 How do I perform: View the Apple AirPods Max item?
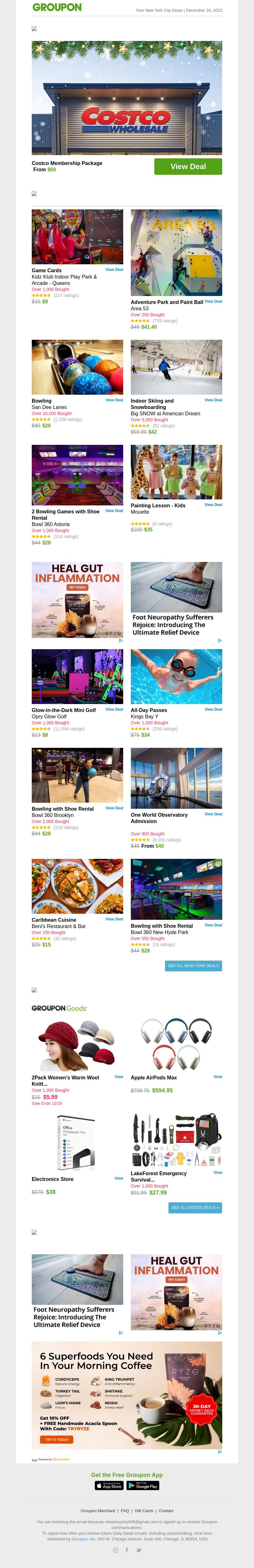pyautogui.click(x=217, y=1077)
